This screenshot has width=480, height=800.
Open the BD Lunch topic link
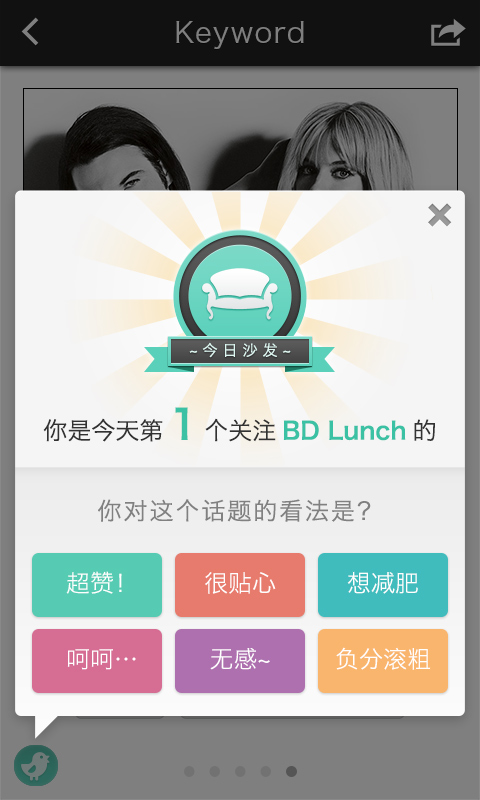[x=344, y=431]
